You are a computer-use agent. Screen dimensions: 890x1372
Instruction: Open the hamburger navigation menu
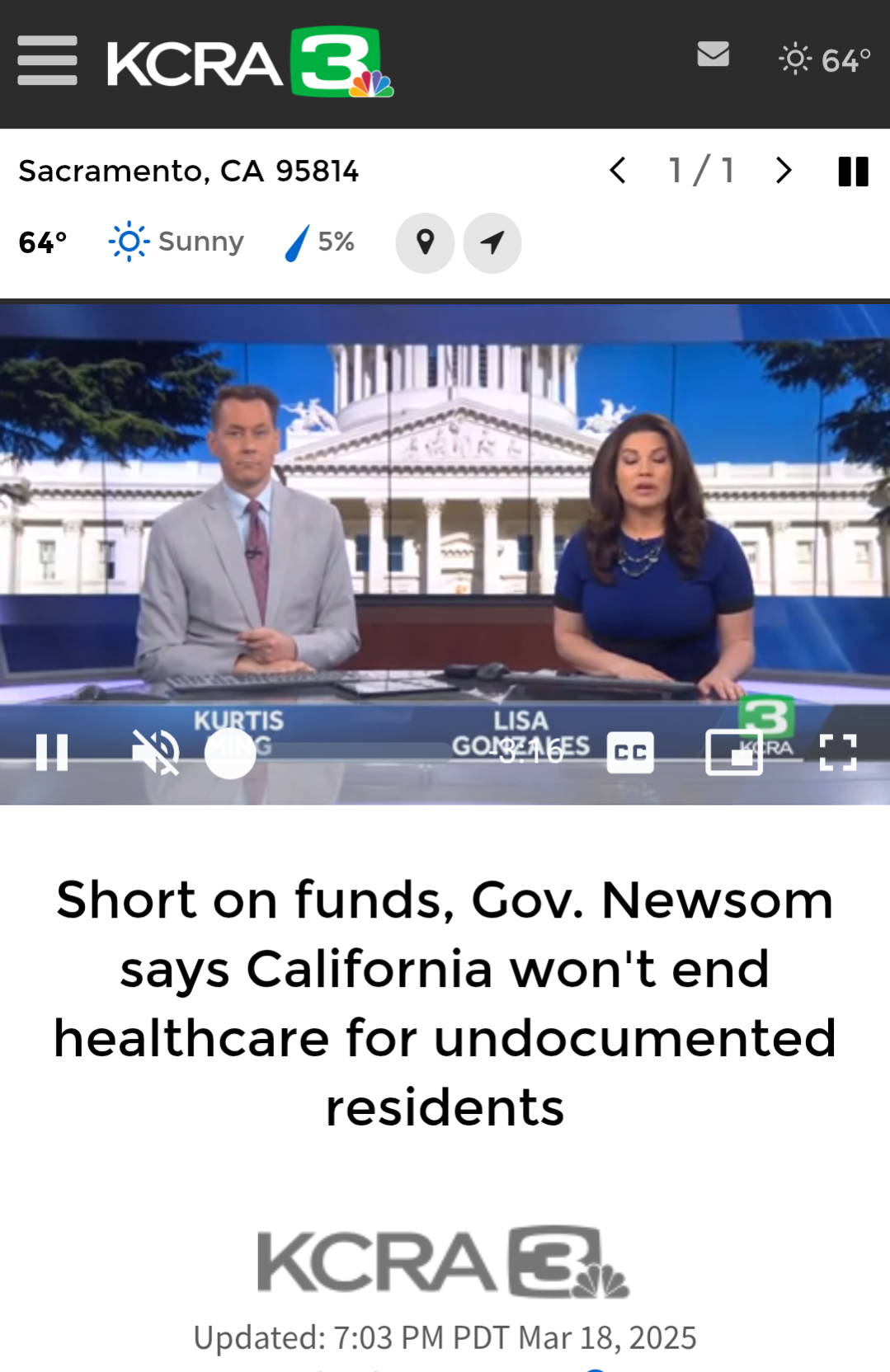pyautogui.click(x=47, y=60)
